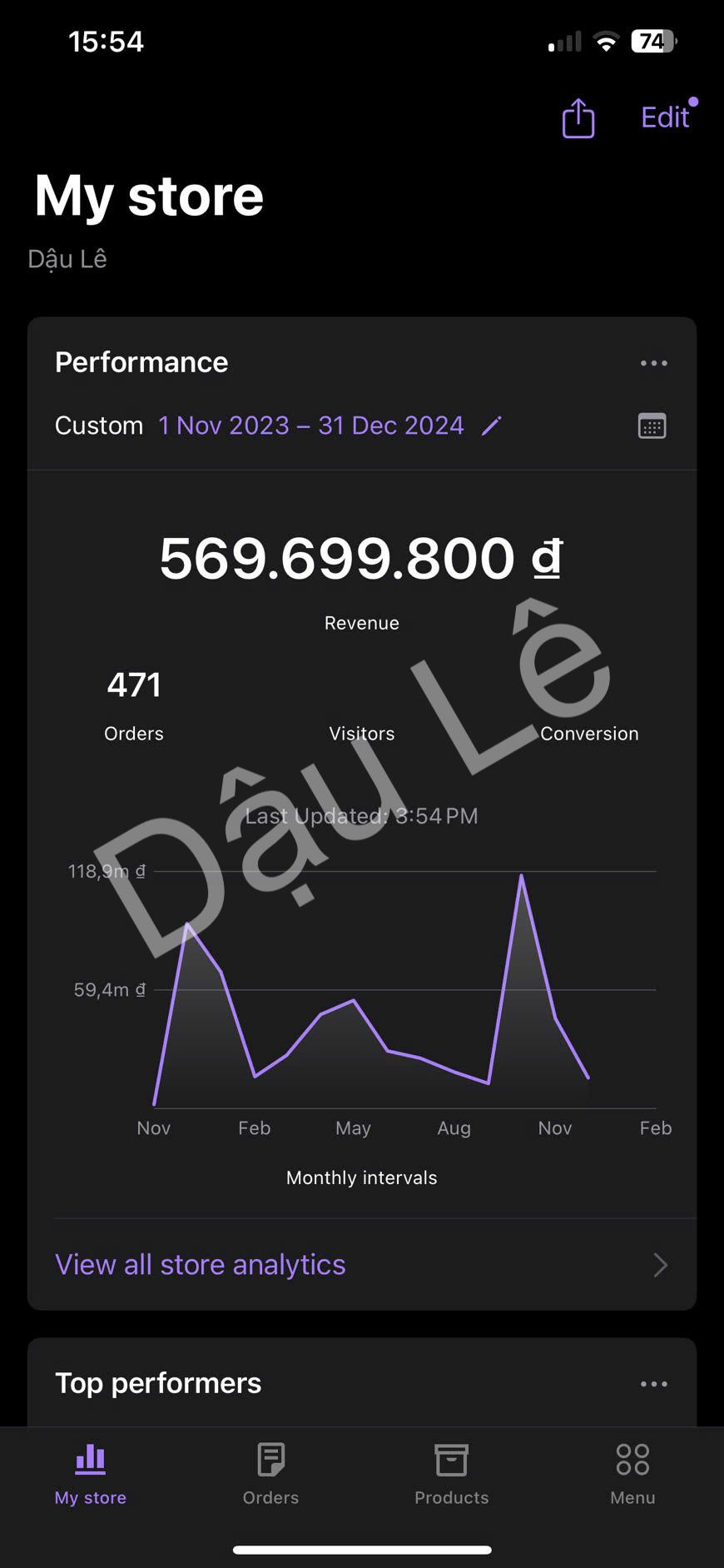The width and height of the screenshot is (724, 1568).
Task: Select the My store tab
Action: (x=91, y=1475)
